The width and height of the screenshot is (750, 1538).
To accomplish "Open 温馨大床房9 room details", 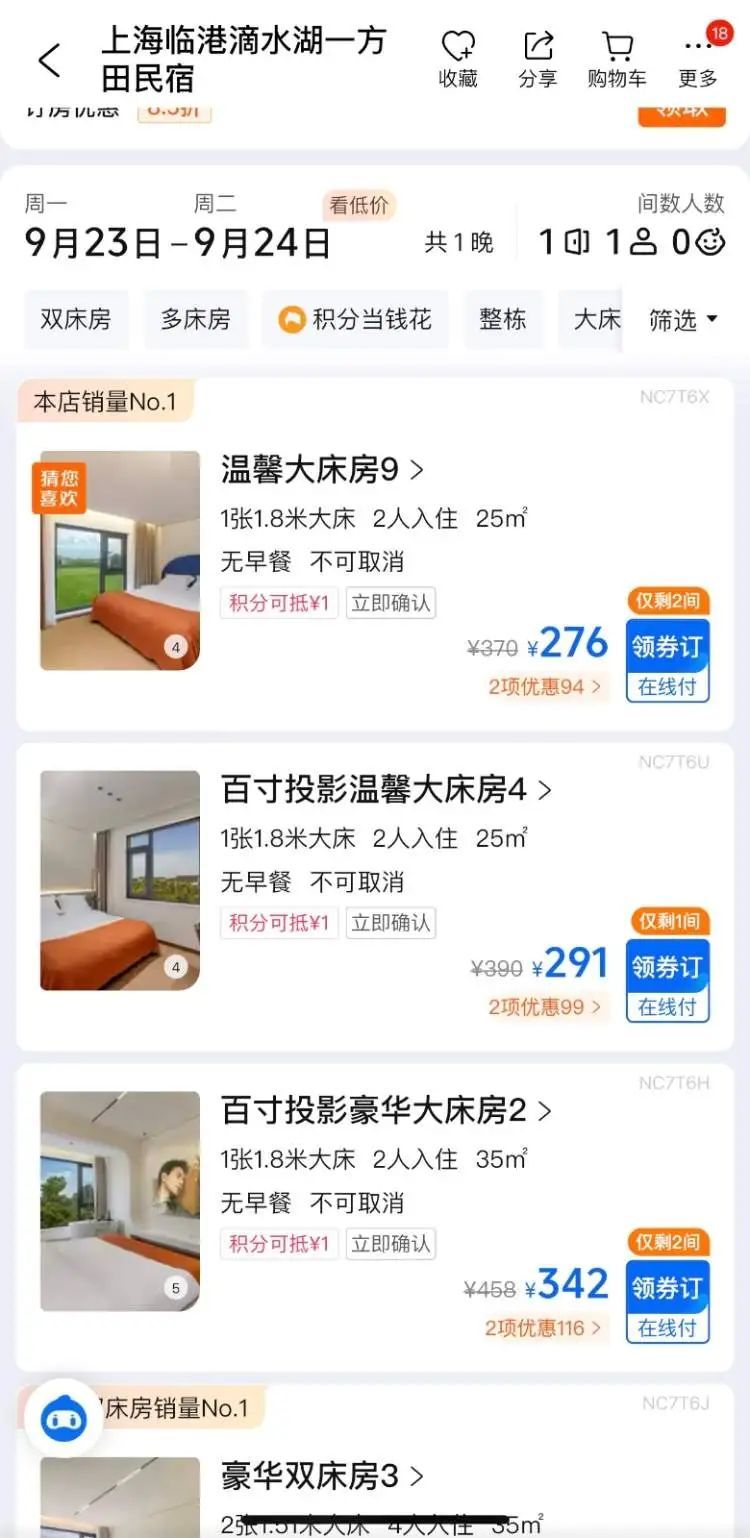I will point(322,469).
